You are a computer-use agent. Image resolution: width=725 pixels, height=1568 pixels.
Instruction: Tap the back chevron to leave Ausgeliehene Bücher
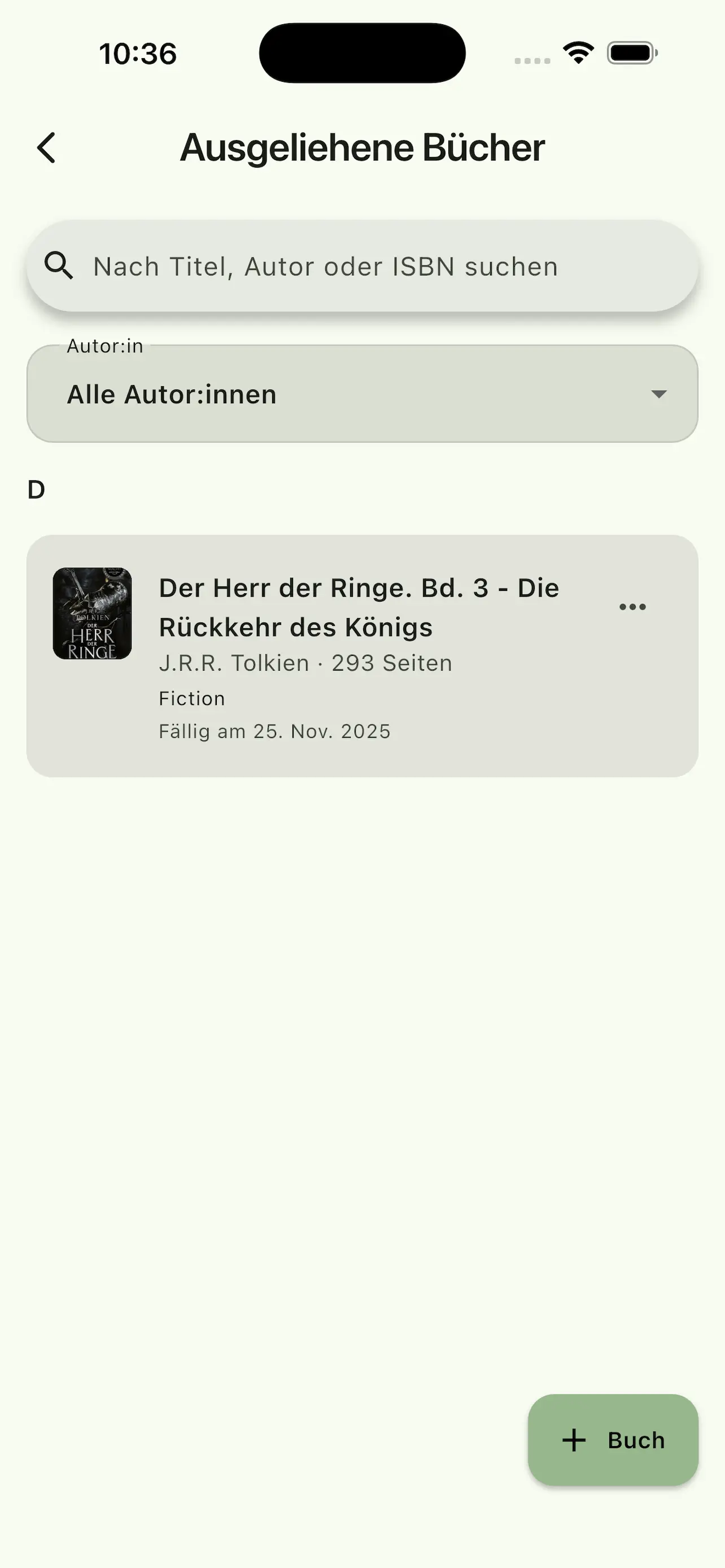(46, 147)
